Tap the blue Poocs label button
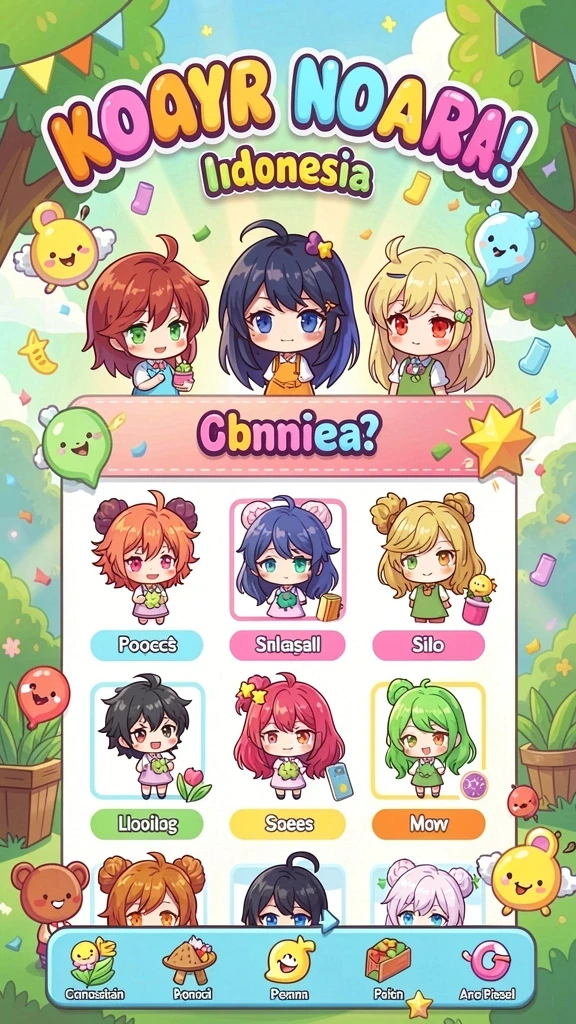The image size is (576, 1024). [147, 646]
